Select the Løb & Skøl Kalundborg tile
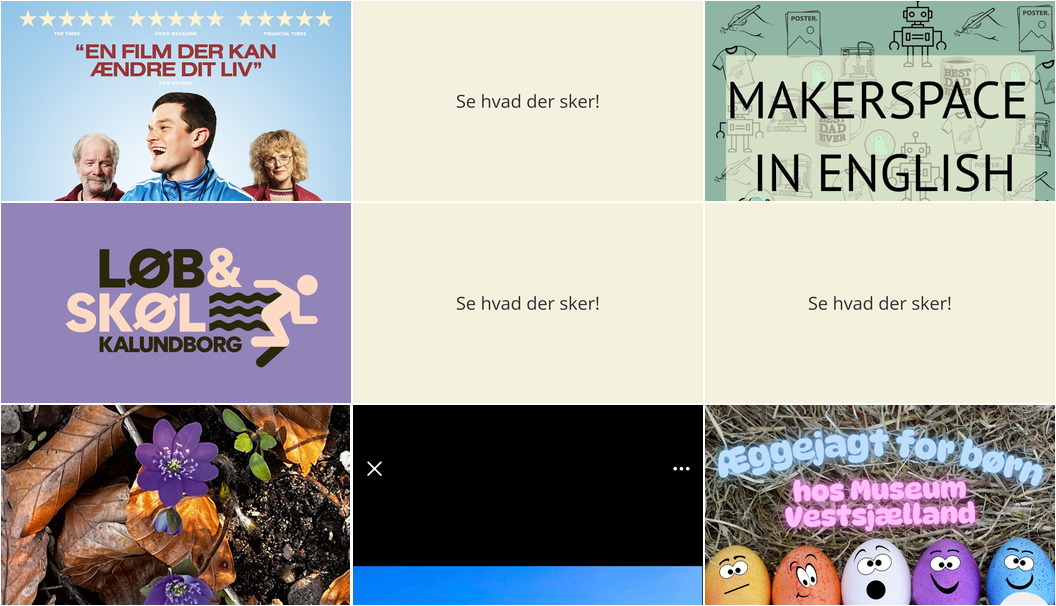 tap(176, 303)
